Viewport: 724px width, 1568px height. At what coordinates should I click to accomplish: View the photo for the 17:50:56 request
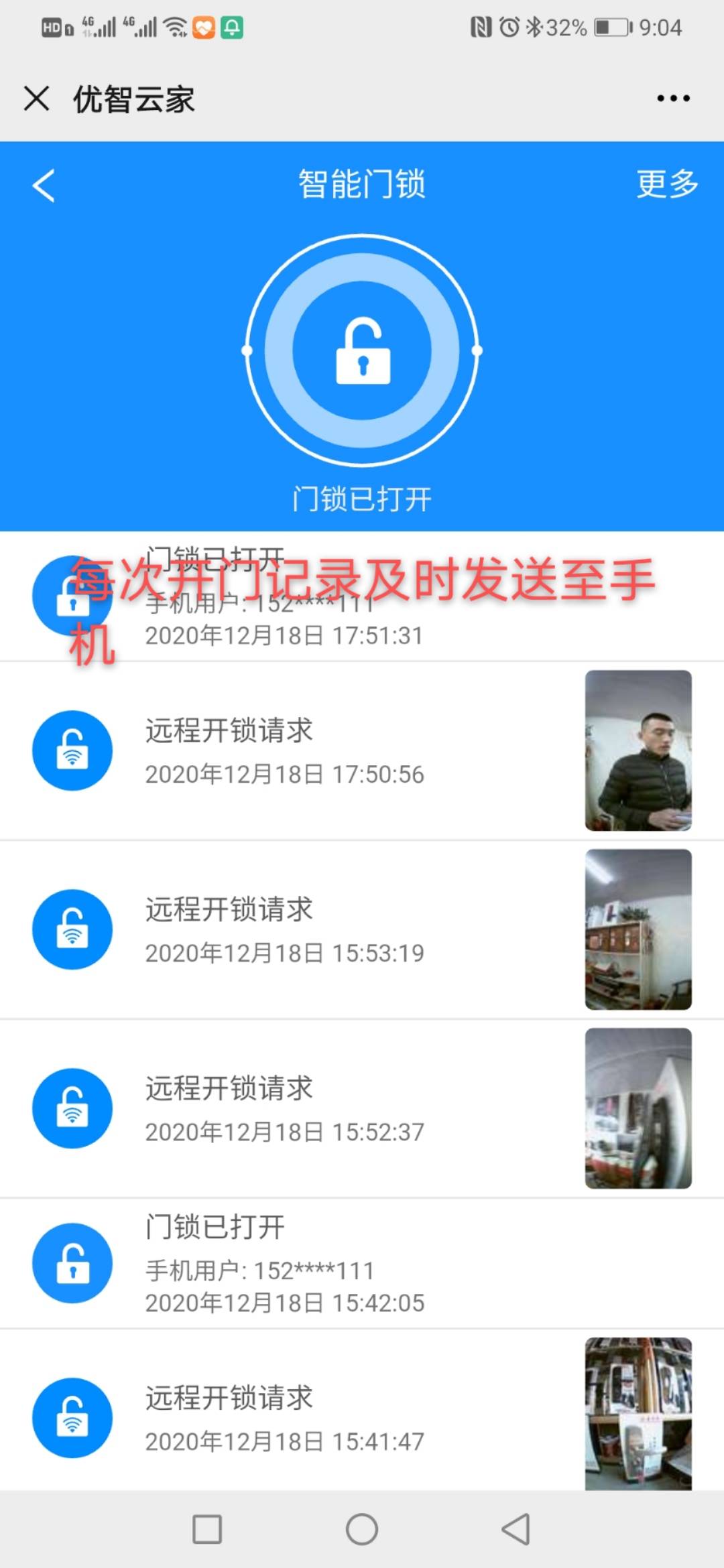pos(638,750)
